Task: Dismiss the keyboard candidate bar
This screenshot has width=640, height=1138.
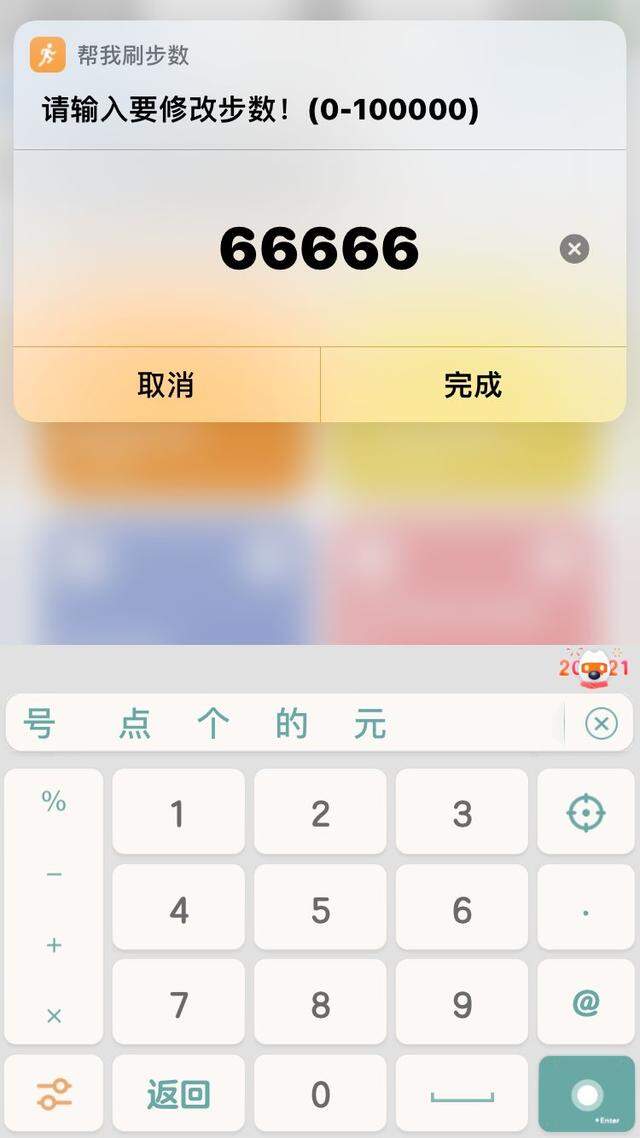Action: coord(600,723)
